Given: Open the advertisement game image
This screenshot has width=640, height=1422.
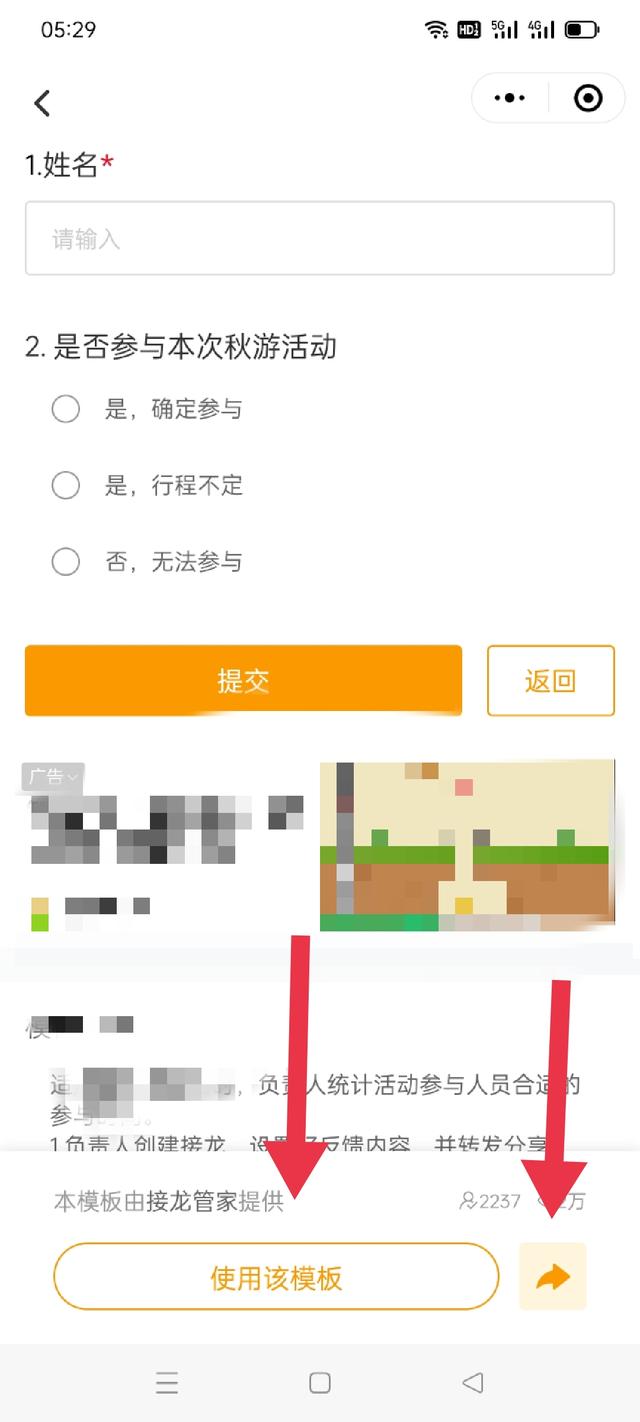Looking at the screenshot, I should 467,846.
